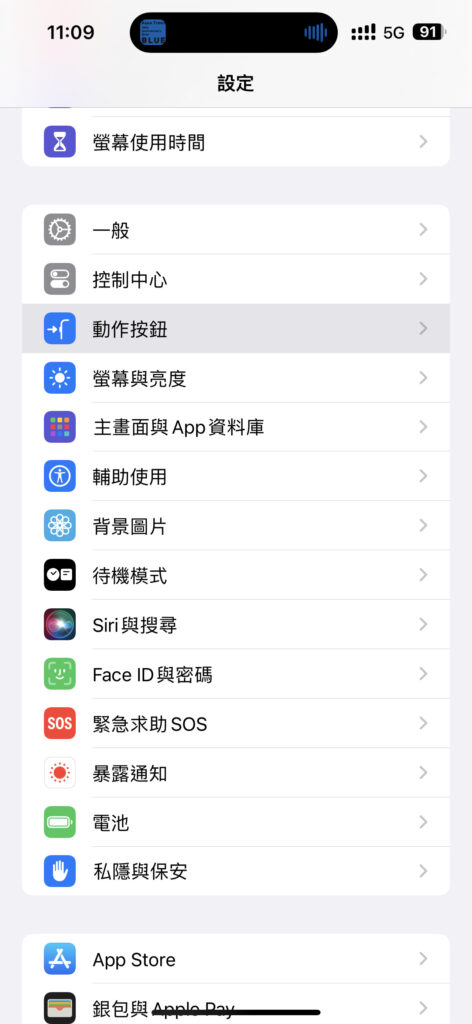Open 輔助使用 settings
472x1024 pixels.
[x=236, y=477]
